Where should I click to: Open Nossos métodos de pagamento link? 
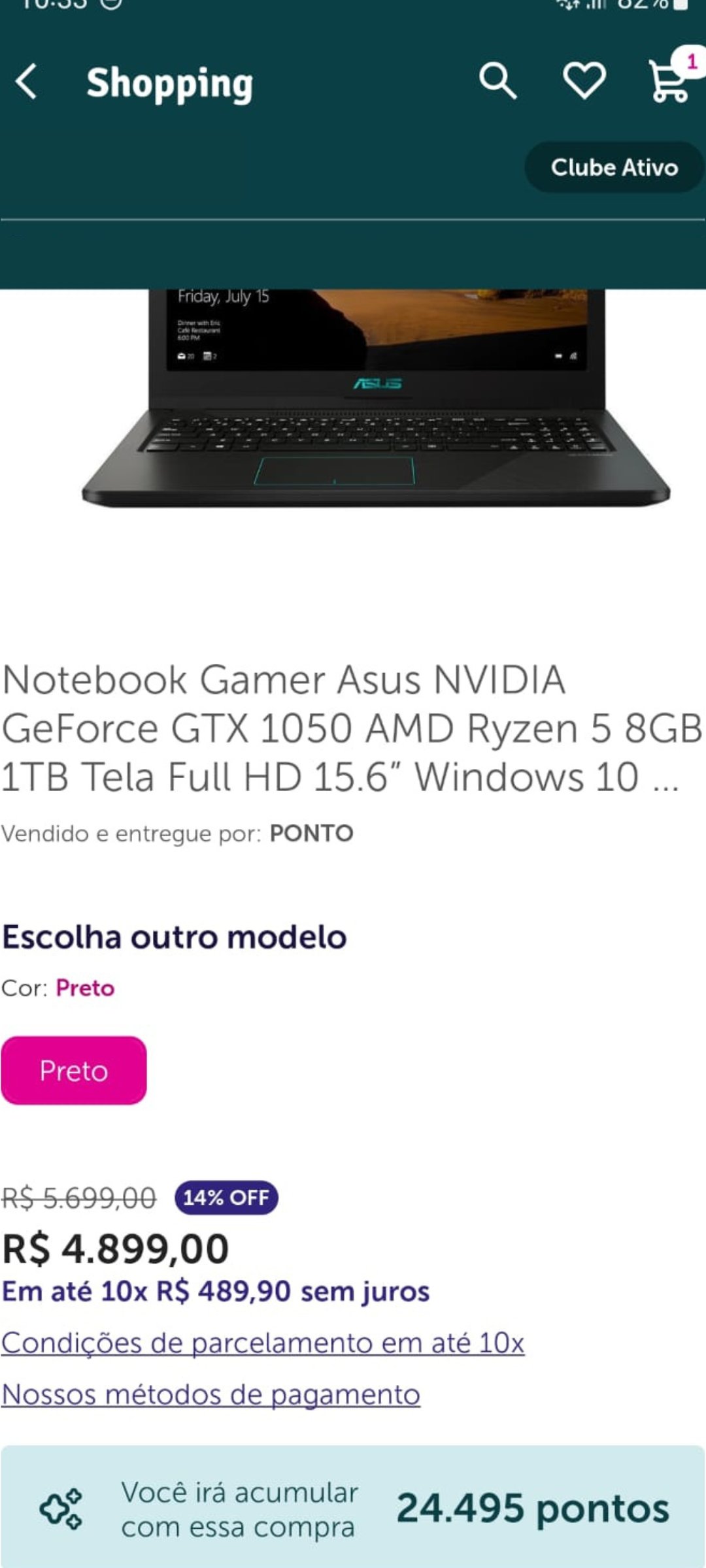click(210, 1395)
